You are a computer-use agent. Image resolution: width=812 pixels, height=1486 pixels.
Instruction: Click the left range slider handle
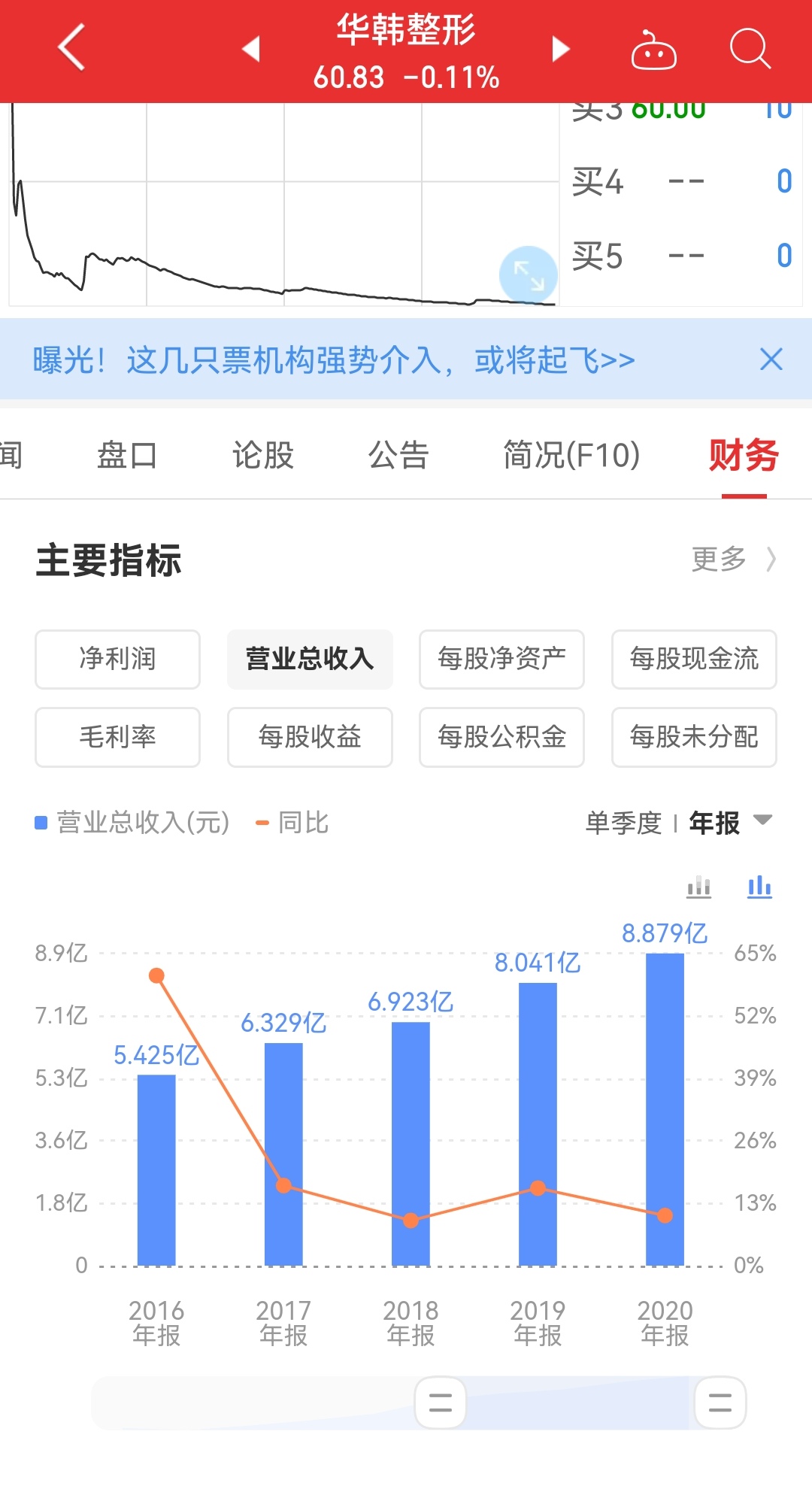pos(440,1402)
